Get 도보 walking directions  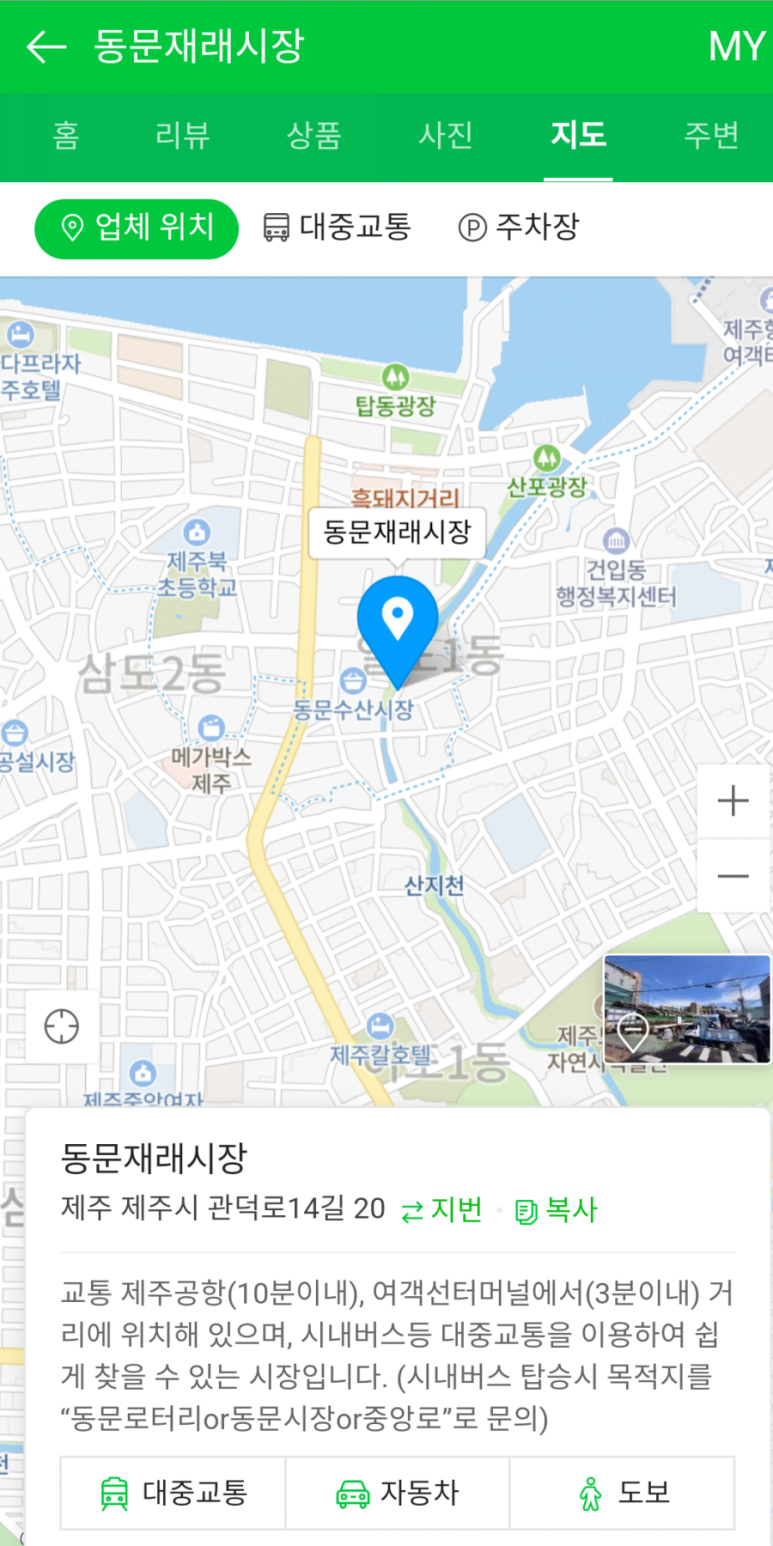[622, 1493]
